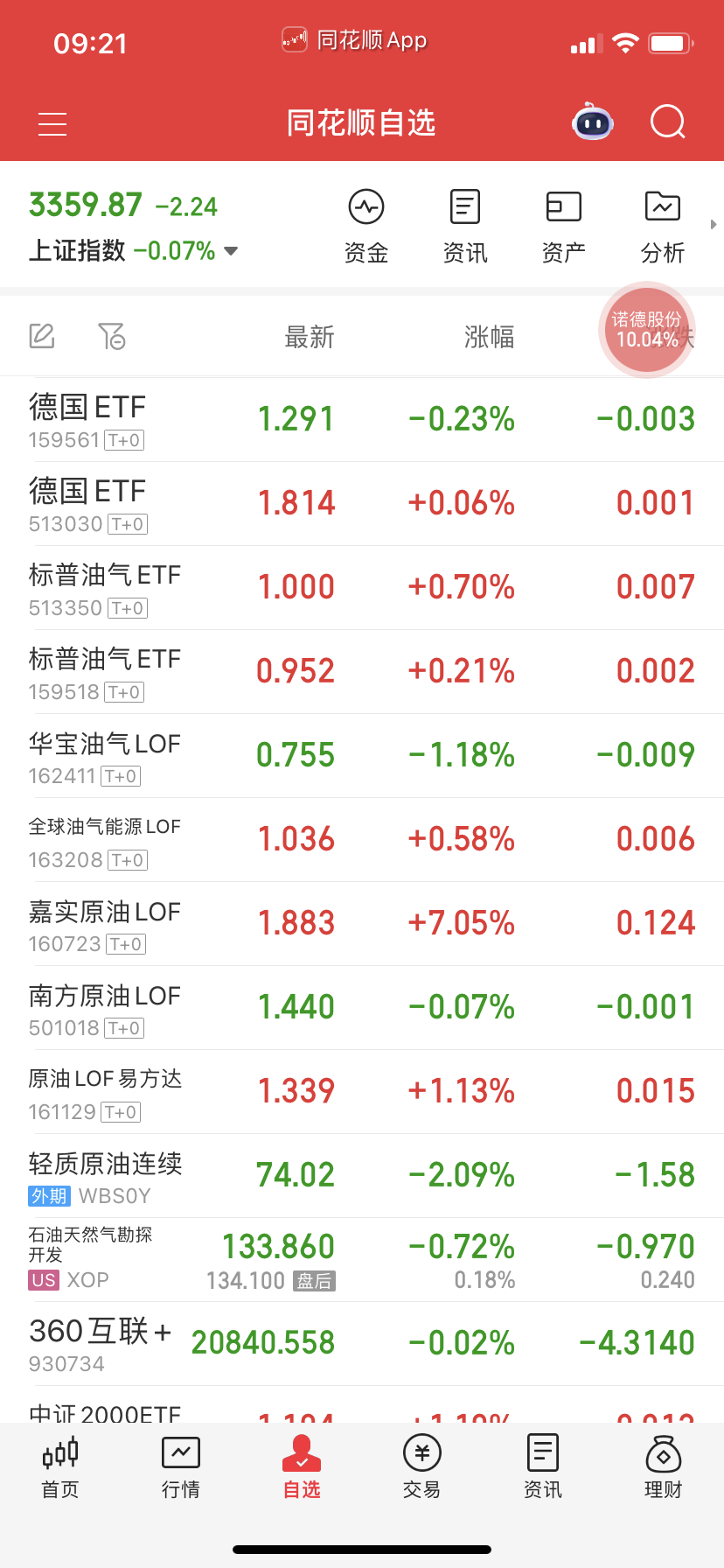Go to the 交易 tab
Image resolution: width=724 pixels, height=1568 pixels.
pyautogui.click(x=422, y=1467)
